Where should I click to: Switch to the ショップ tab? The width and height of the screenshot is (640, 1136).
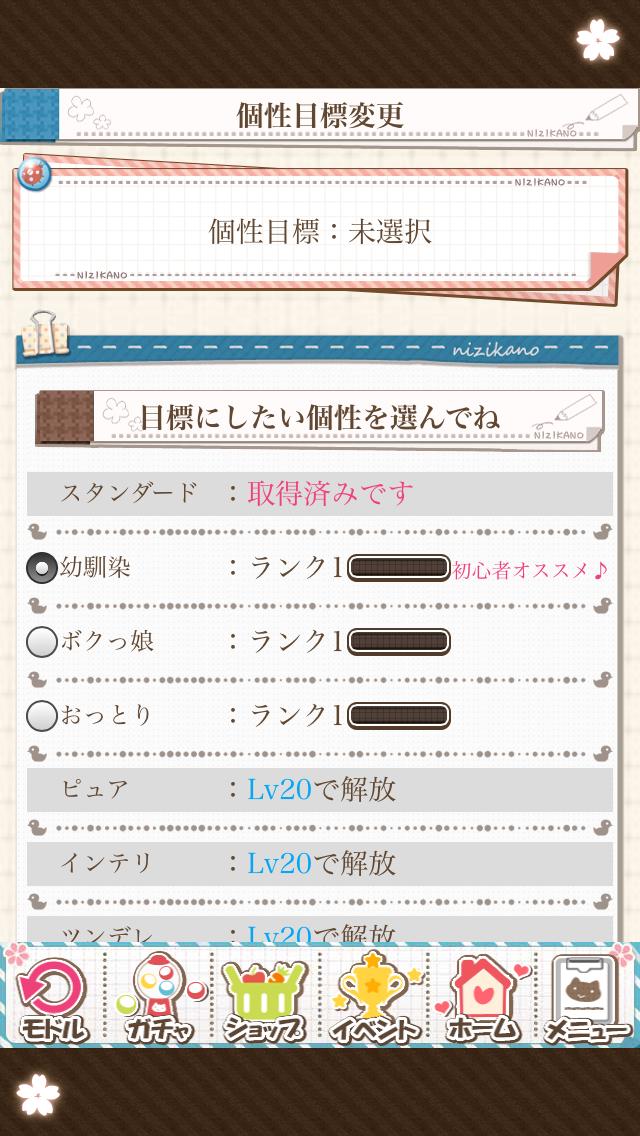[x=265, y=998]
